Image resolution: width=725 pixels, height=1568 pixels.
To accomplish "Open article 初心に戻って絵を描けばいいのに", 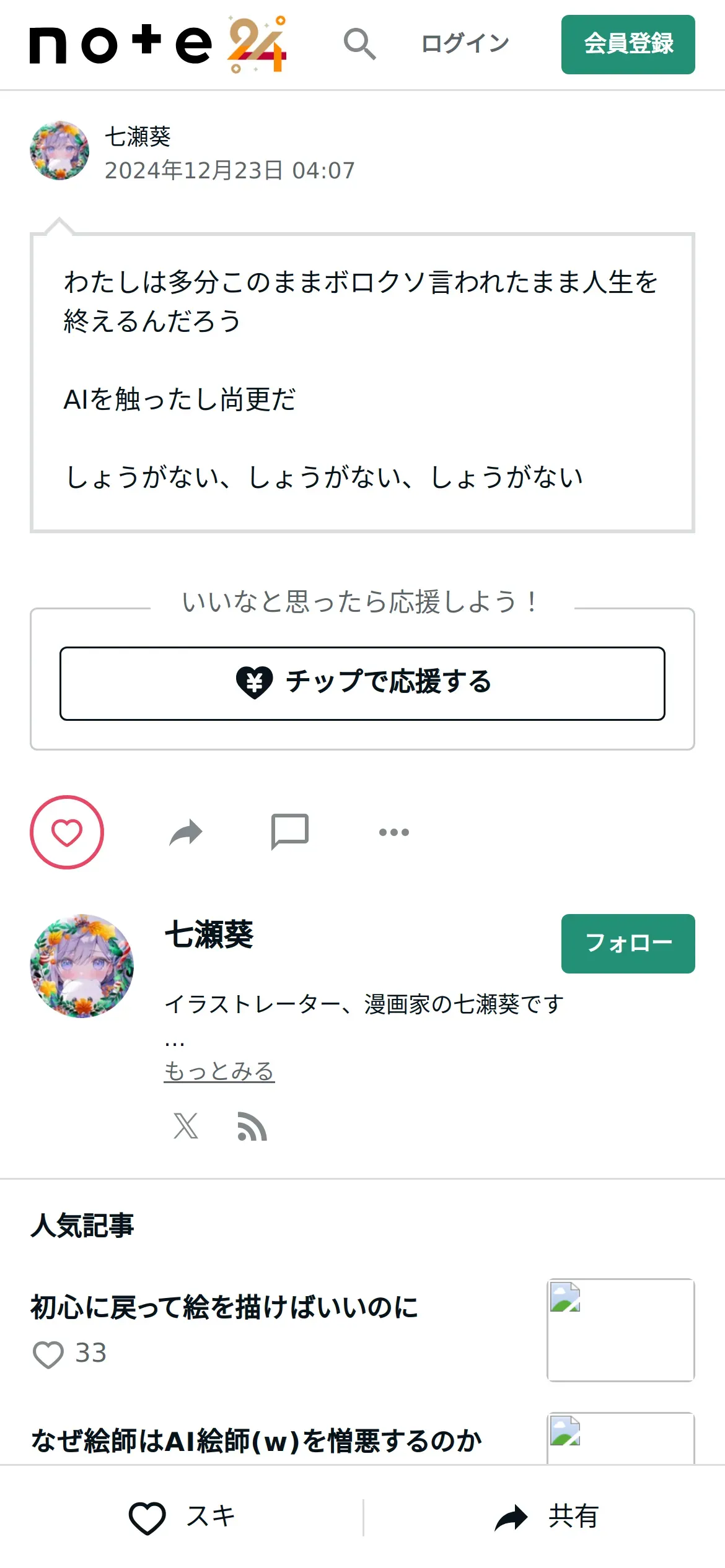I will 224,1307.
